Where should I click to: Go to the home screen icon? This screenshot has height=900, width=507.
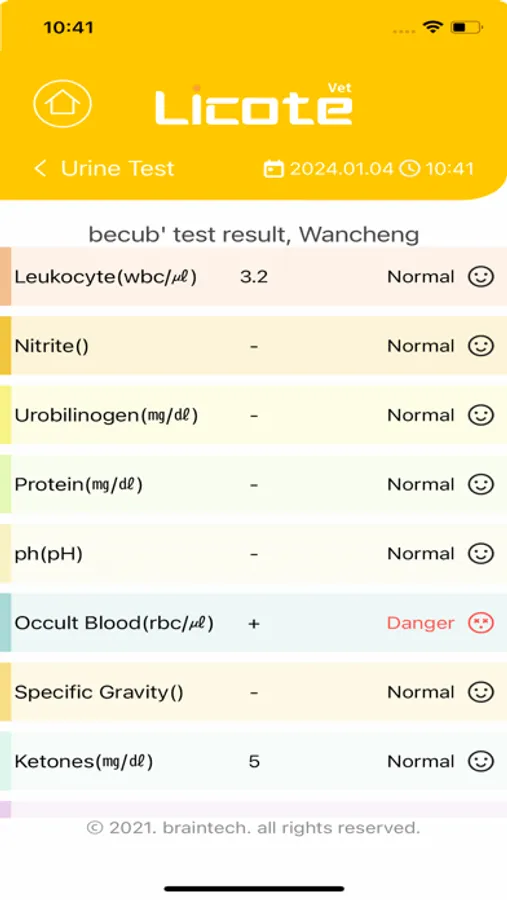point(62,103)
